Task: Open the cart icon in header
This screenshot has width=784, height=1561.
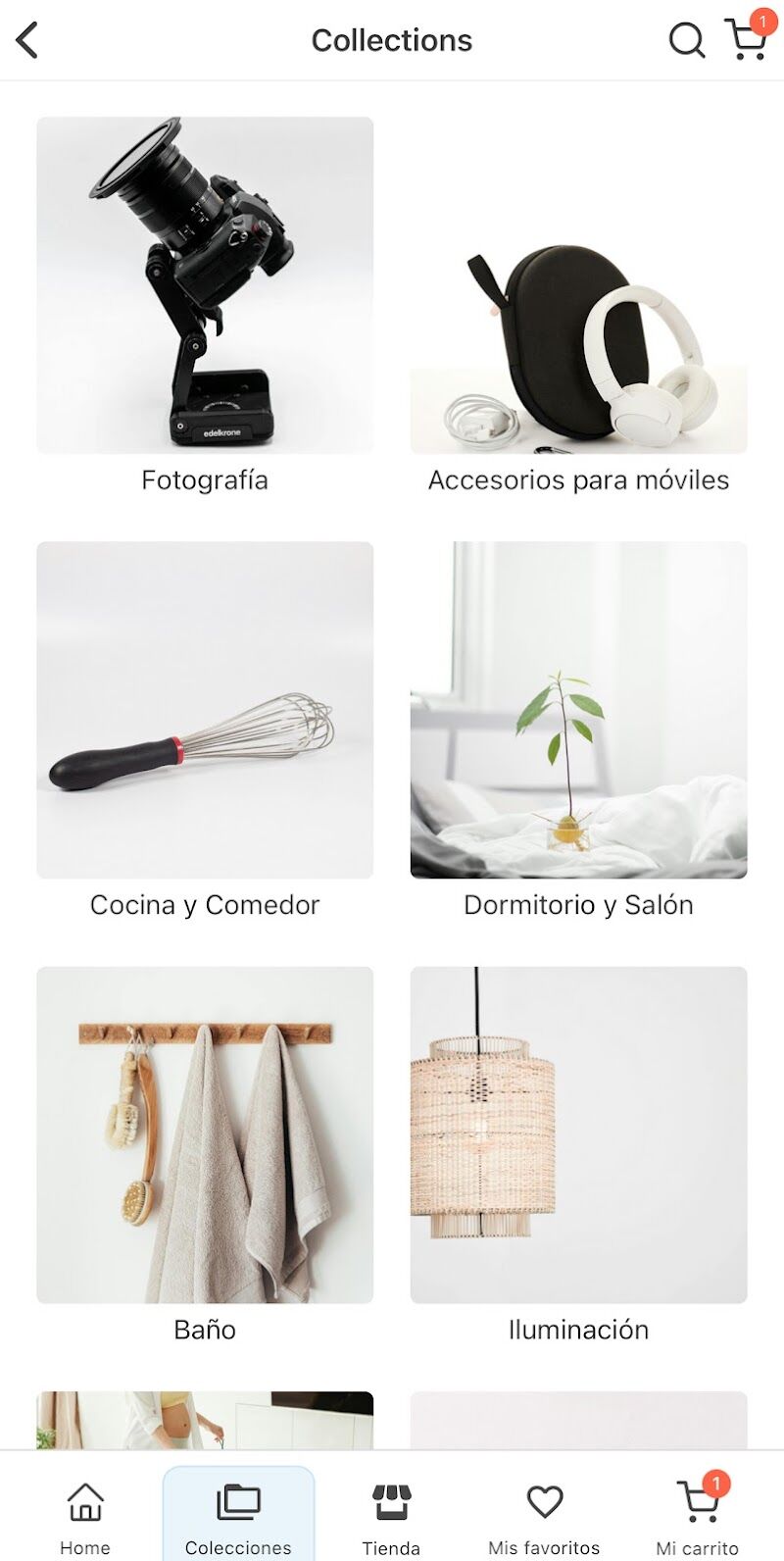Action: [747, 39]
